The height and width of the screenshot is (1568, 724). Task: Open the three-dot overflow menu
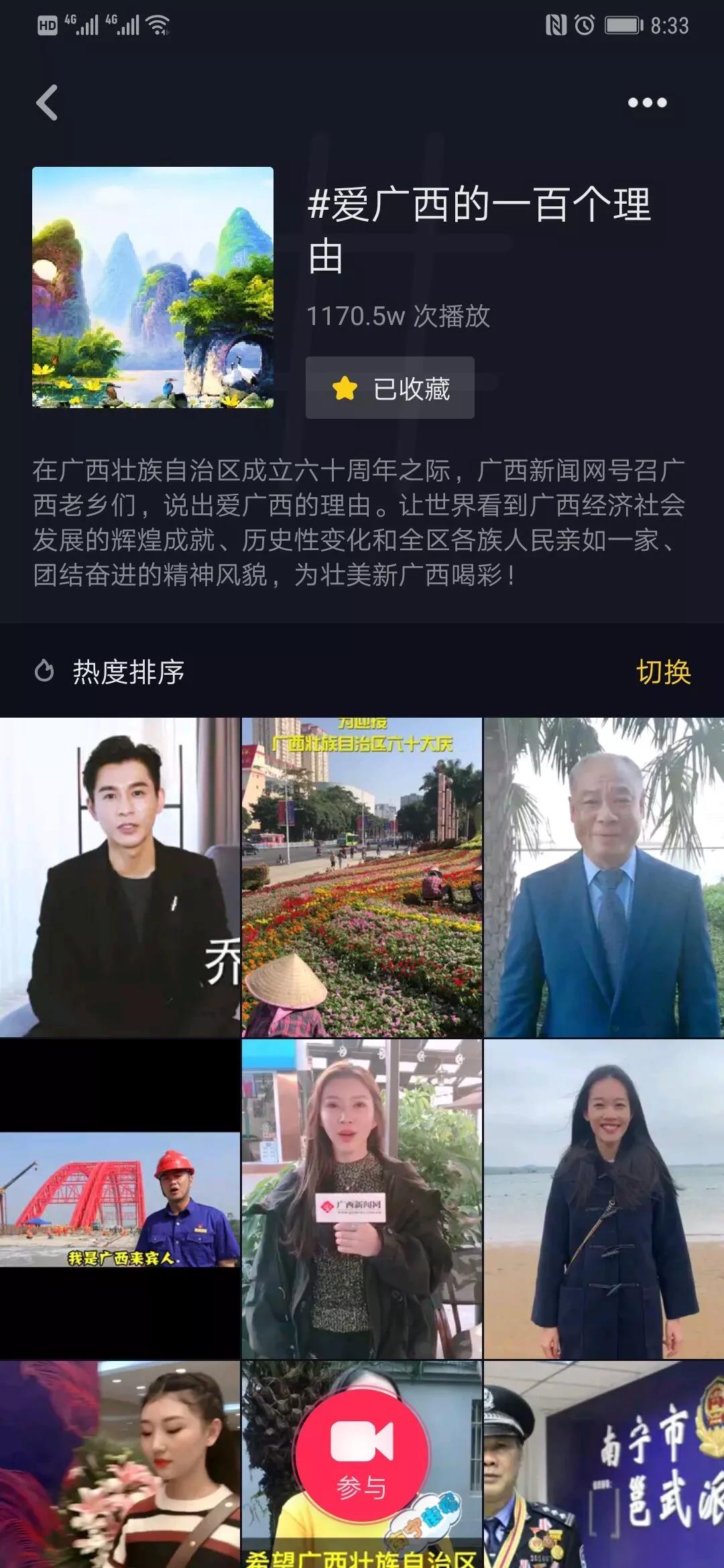[x=647, y=103]
